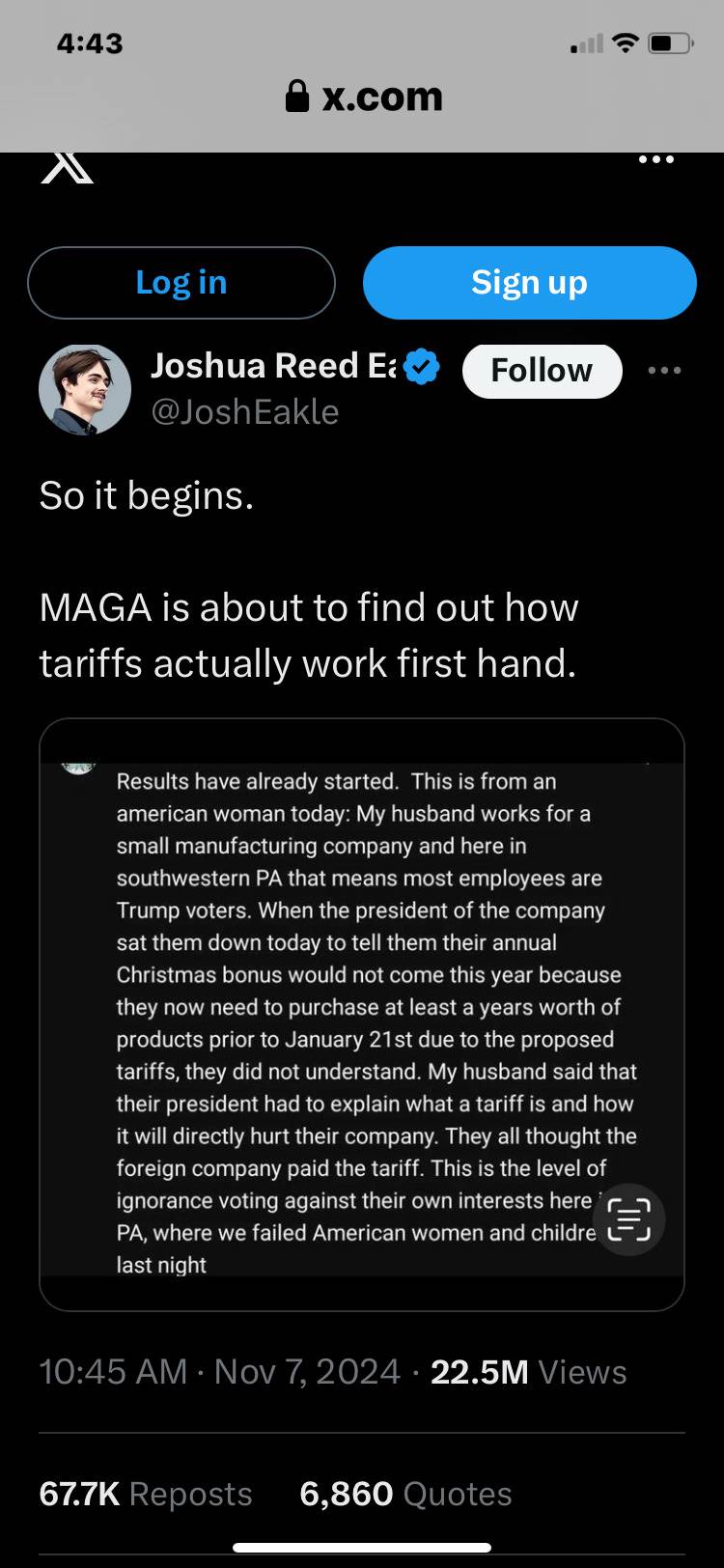Open the post's three-dot options menu
This screenshot has width=724, height=1568.
[664, 371]
